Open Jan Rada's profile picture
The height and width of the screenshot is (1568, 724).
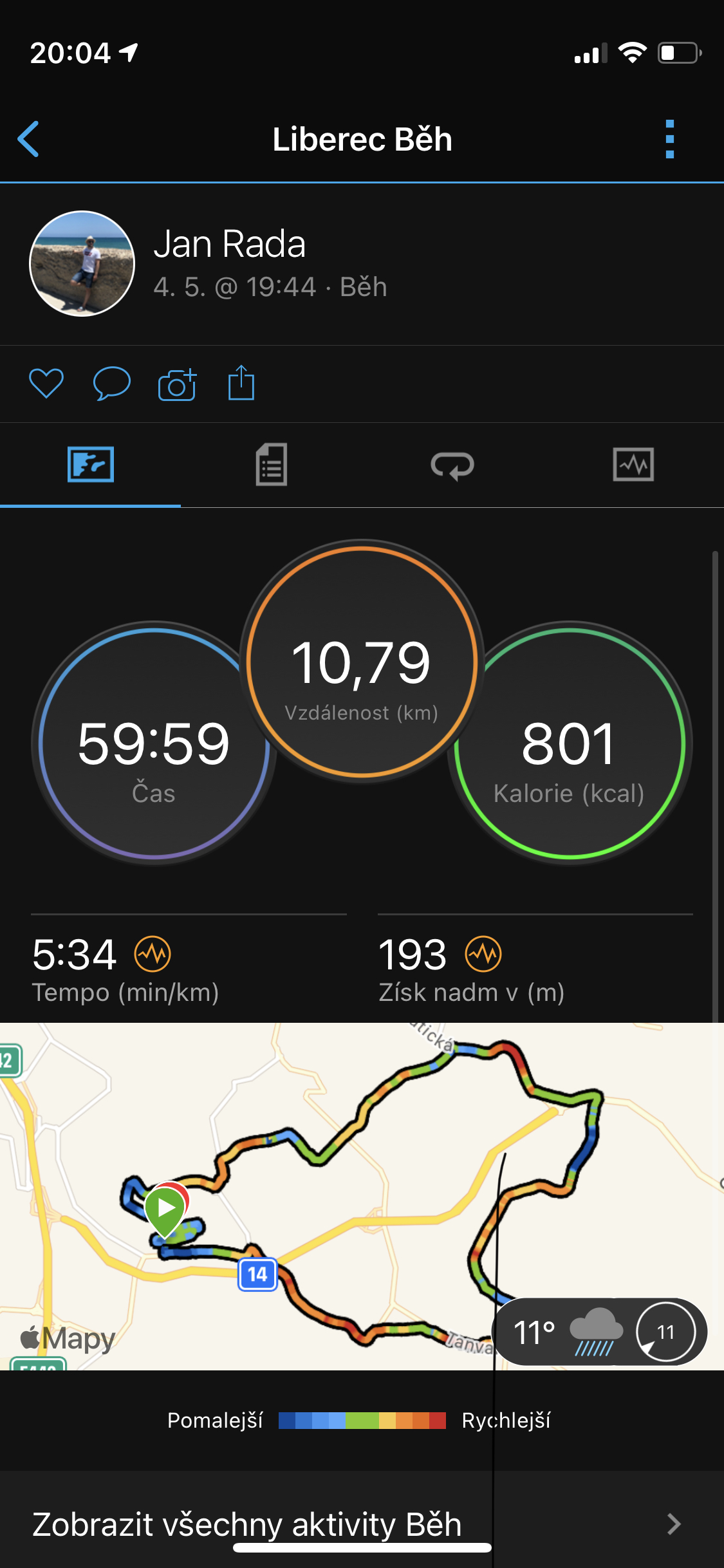82,263
